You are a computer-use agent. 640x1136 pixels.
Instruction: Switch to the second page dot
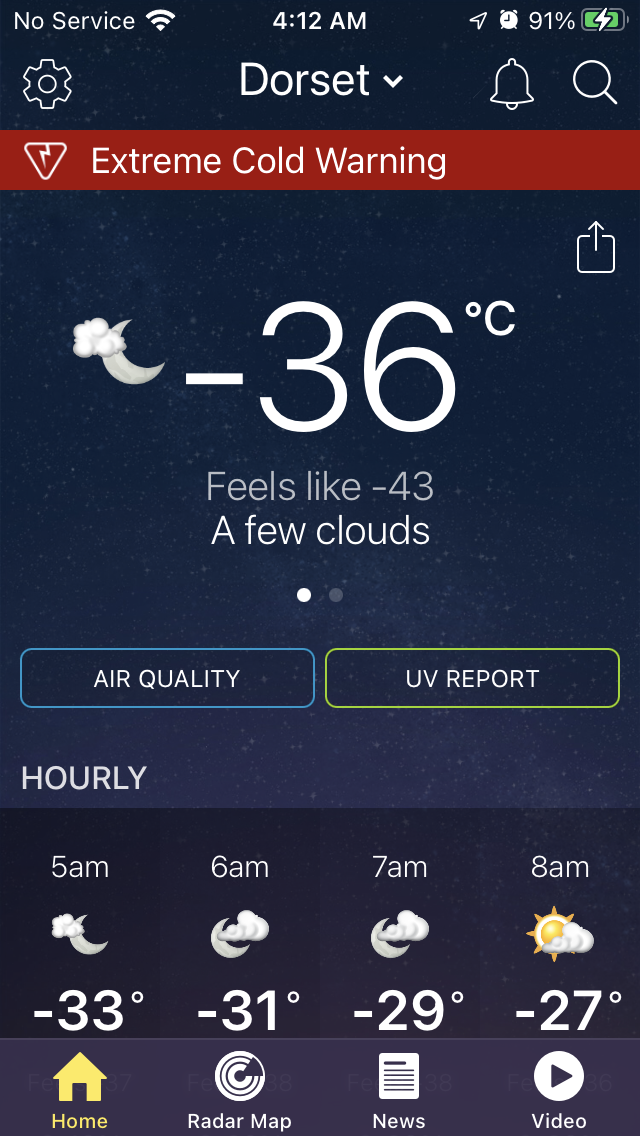point(336,595)
